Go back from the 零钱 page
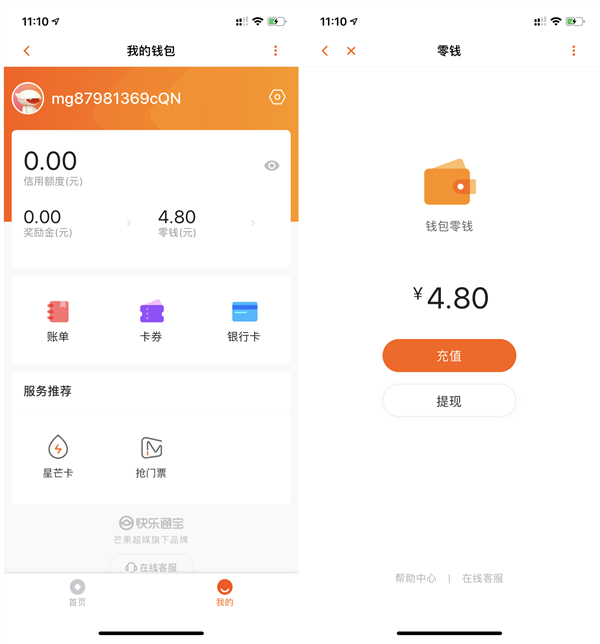This screenshot has height=644, width=600. (325, 51)
